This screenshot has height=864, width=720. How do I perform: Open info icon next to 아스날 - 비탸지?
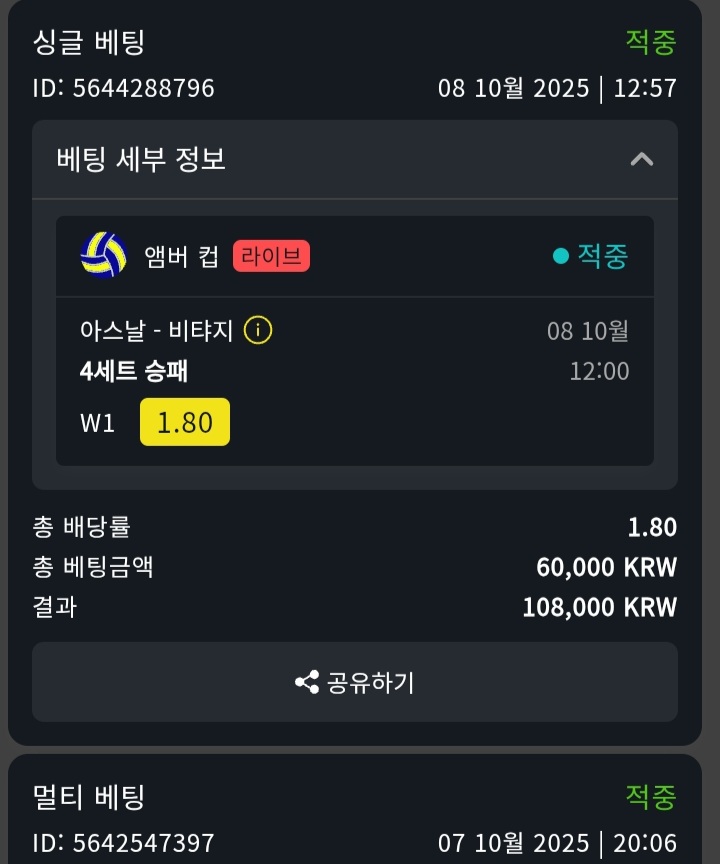(x=258, y=330)
